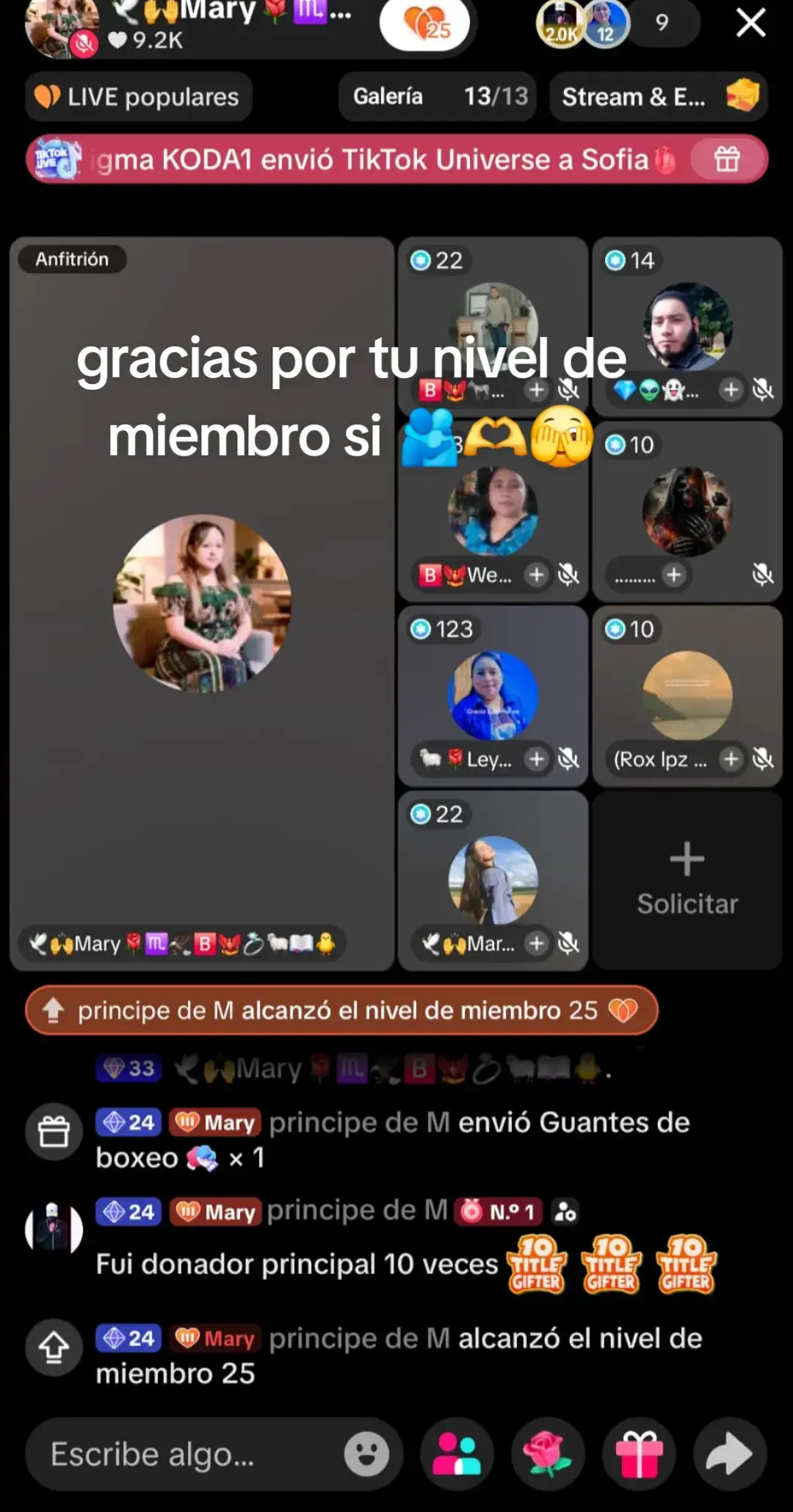This screenshot has width=793, height=1512.
Task: Open the emoji picker
Action: [366, 1454]
